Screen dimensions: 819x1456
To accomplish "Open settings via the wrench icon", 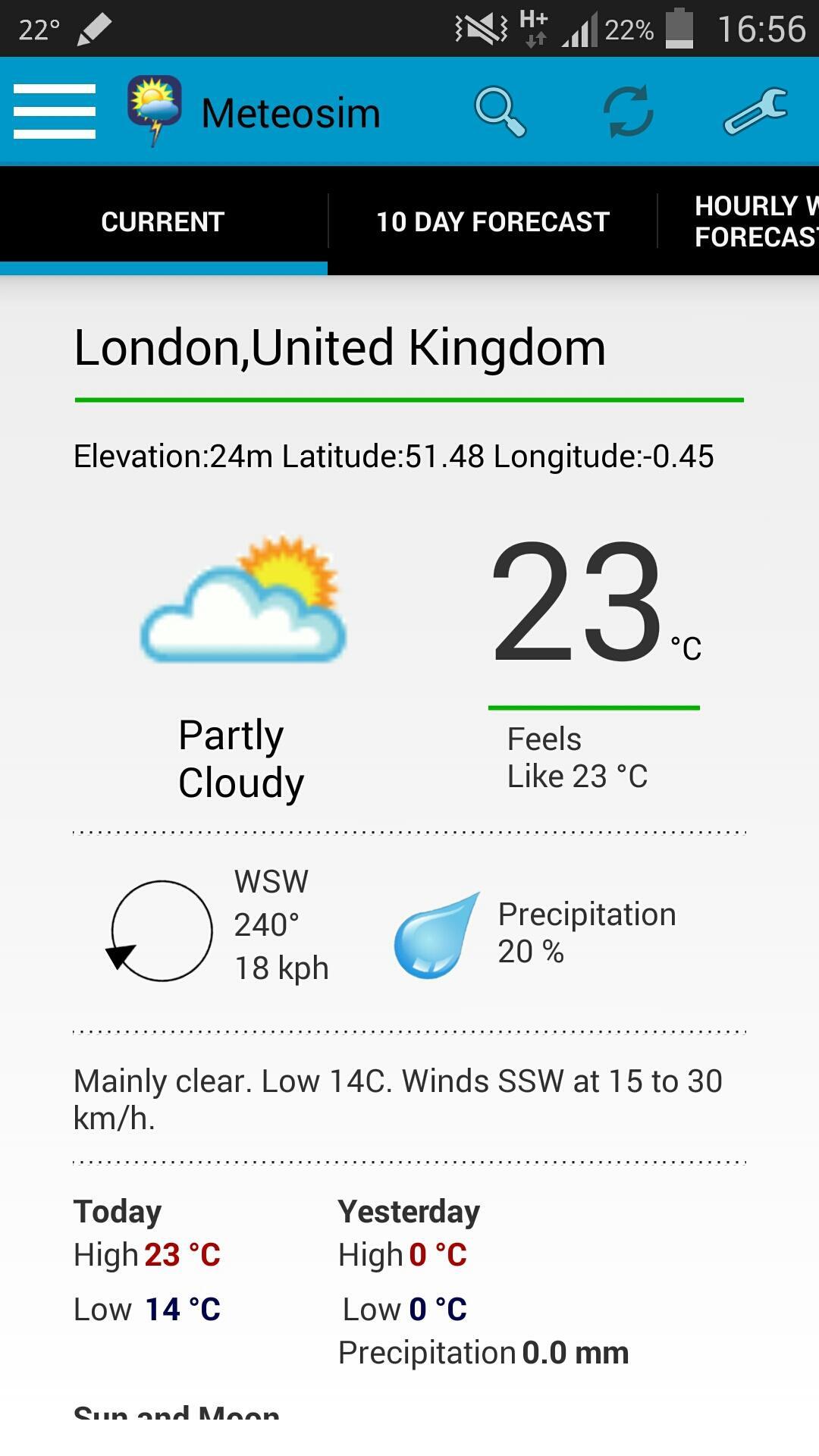I will click(758, 111).
